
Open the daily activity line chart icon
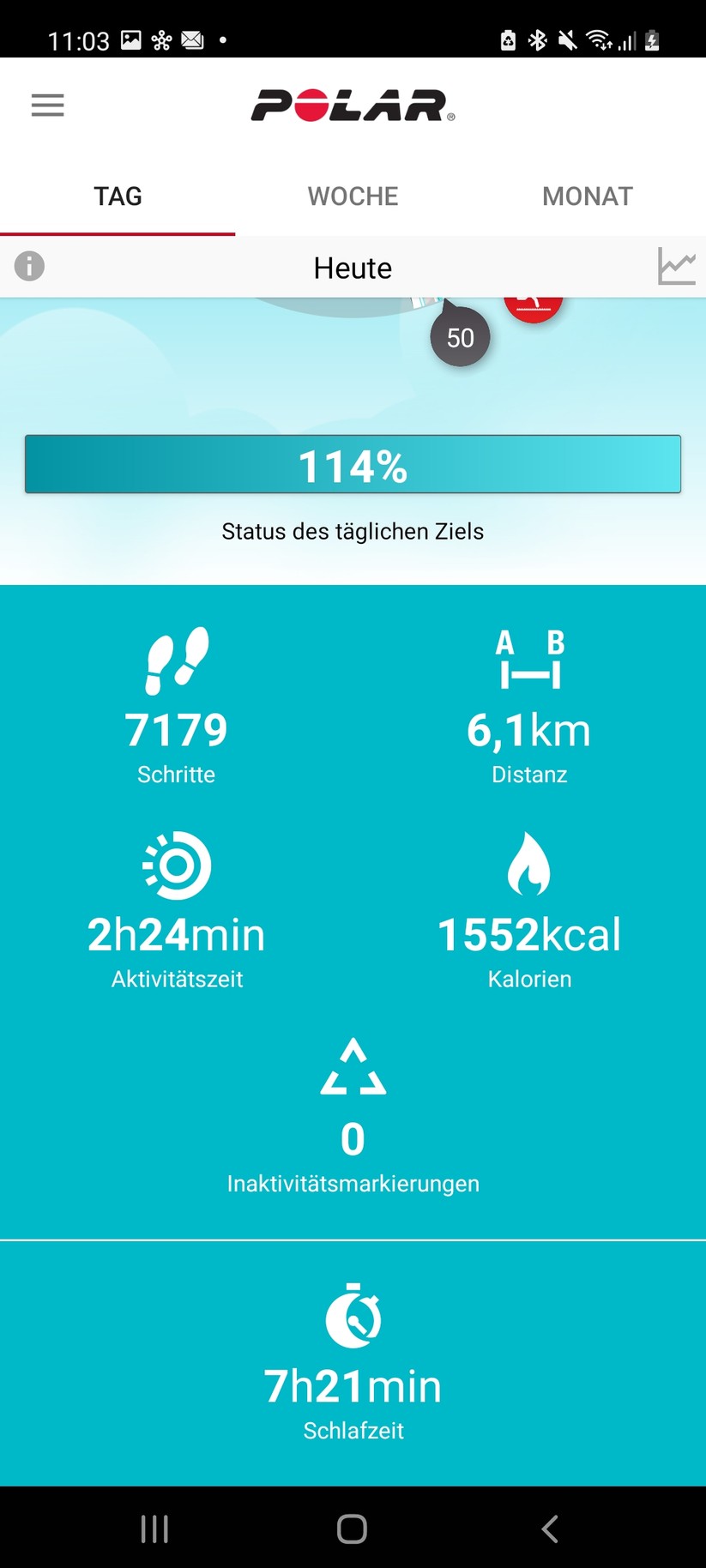676,267
